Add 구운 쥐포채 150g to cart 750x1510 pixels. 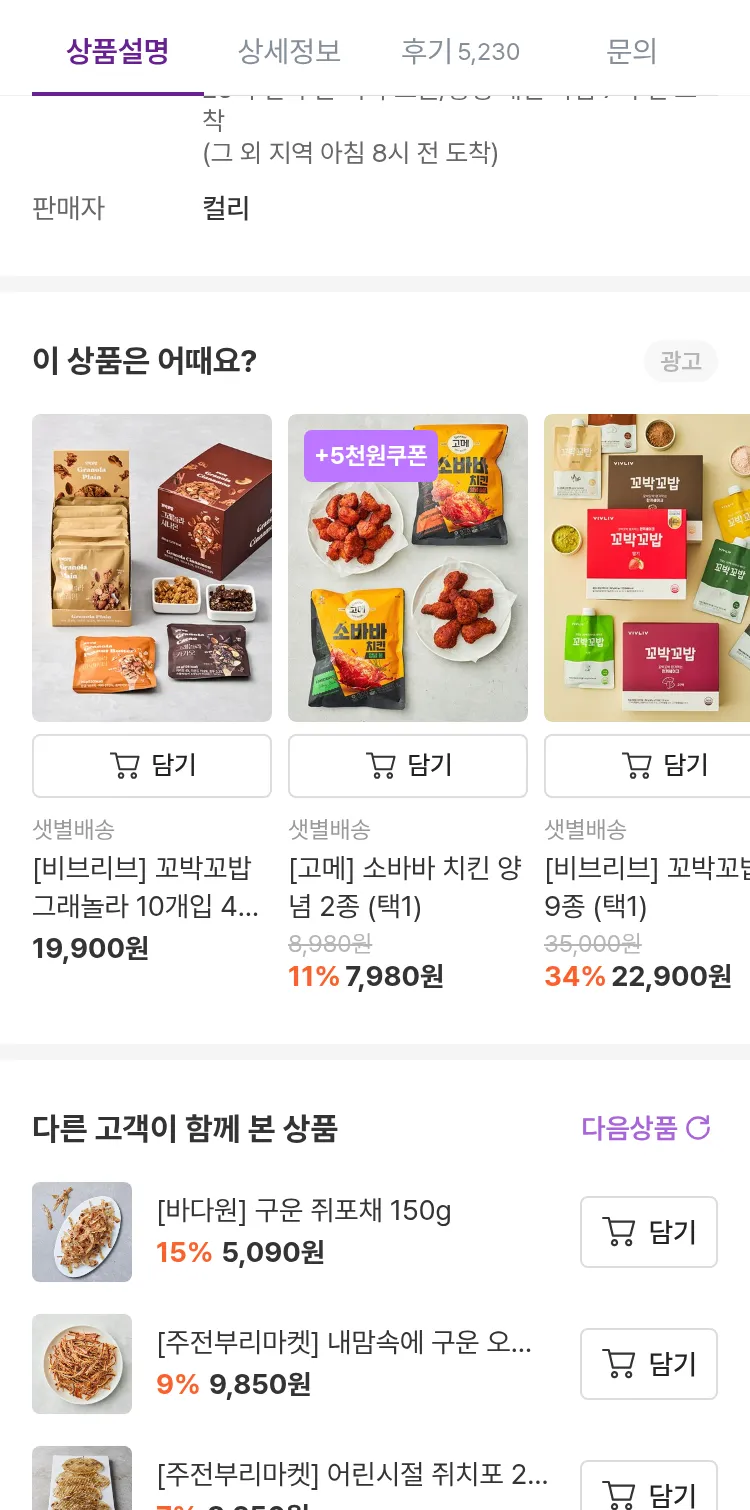pos(649,1232)
